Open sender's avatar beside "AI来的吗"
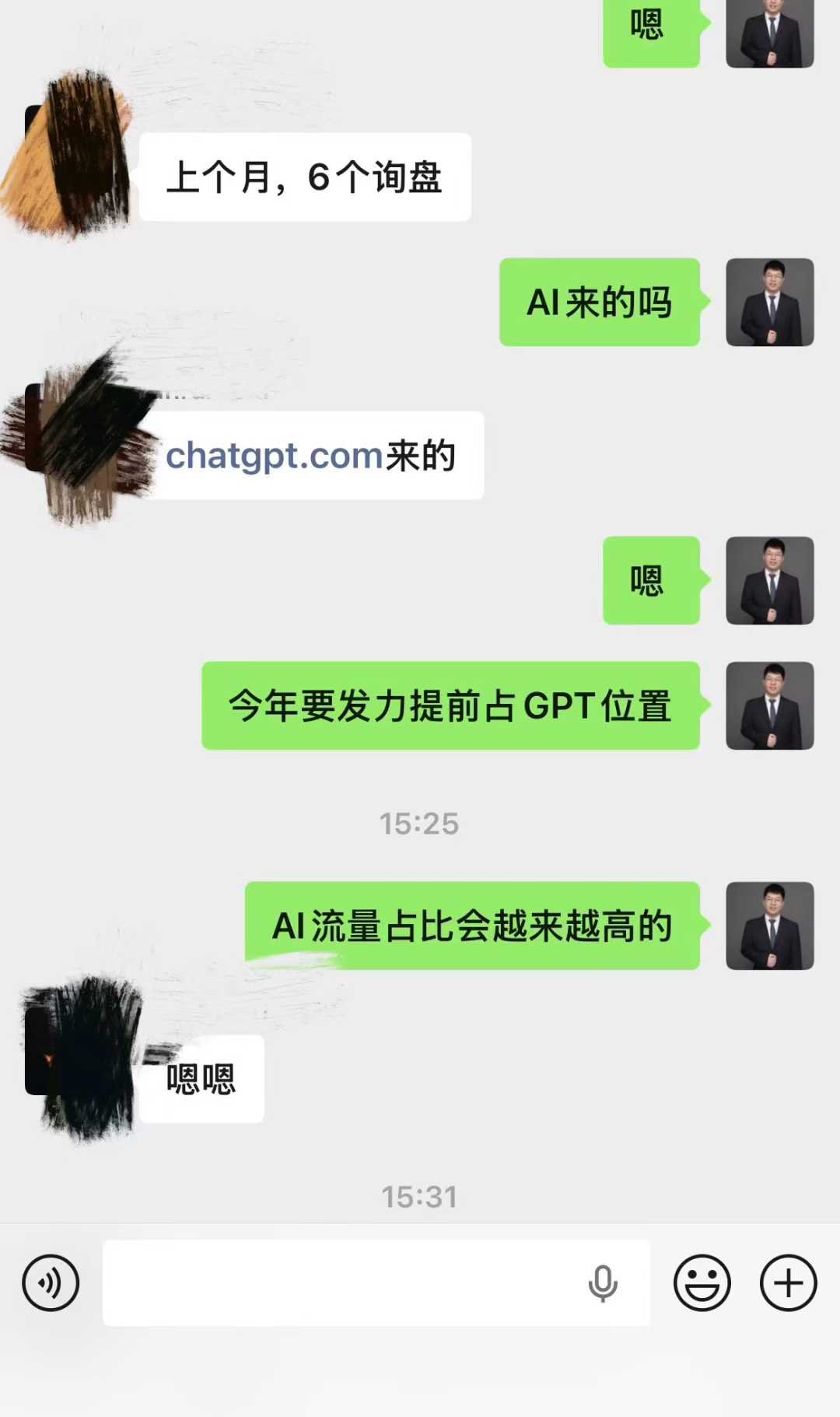The width and height of the screenshot is (840, 1417). point(769,303)
